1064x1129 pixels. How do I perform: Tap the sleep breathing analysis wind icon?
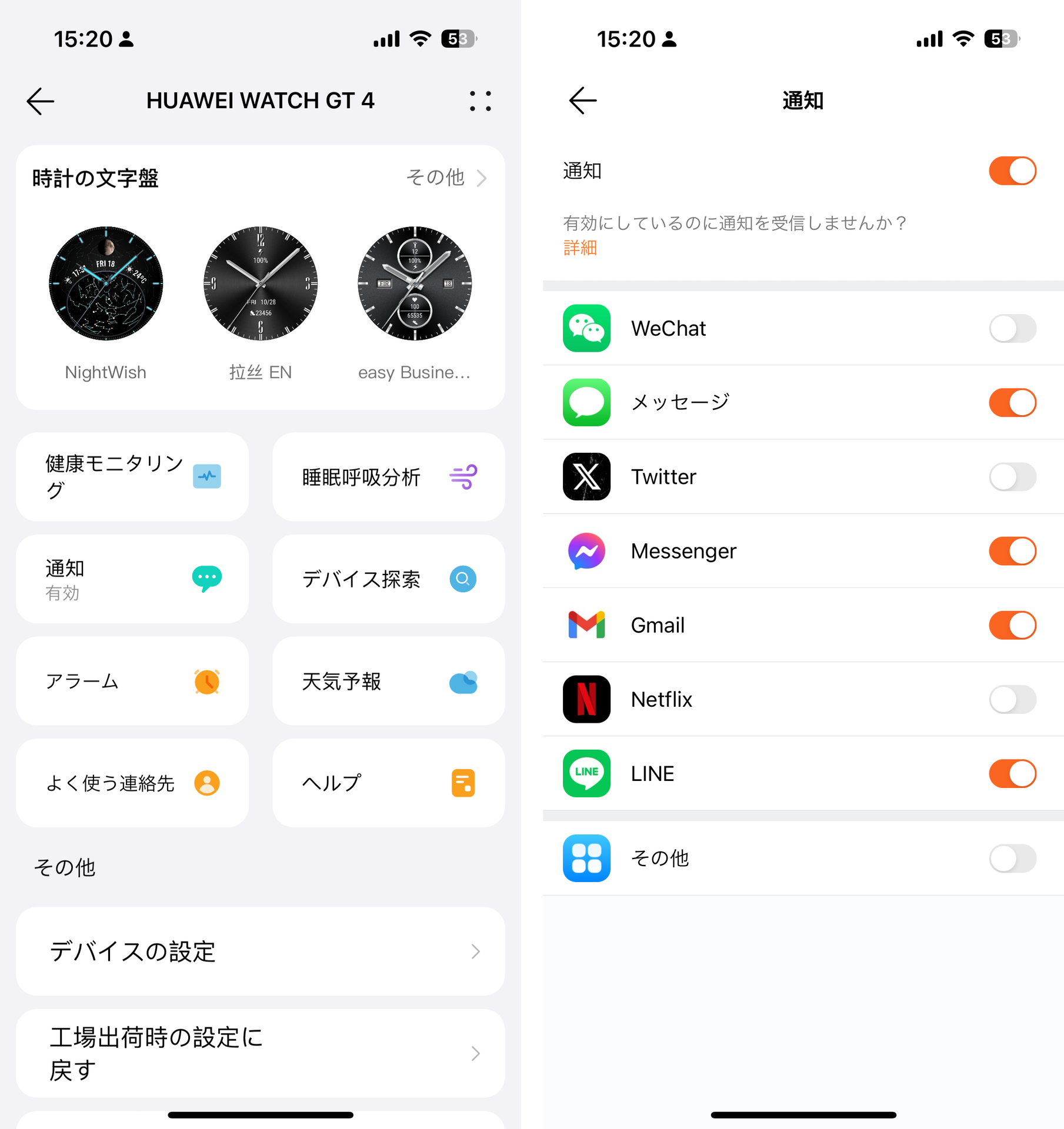463,477
